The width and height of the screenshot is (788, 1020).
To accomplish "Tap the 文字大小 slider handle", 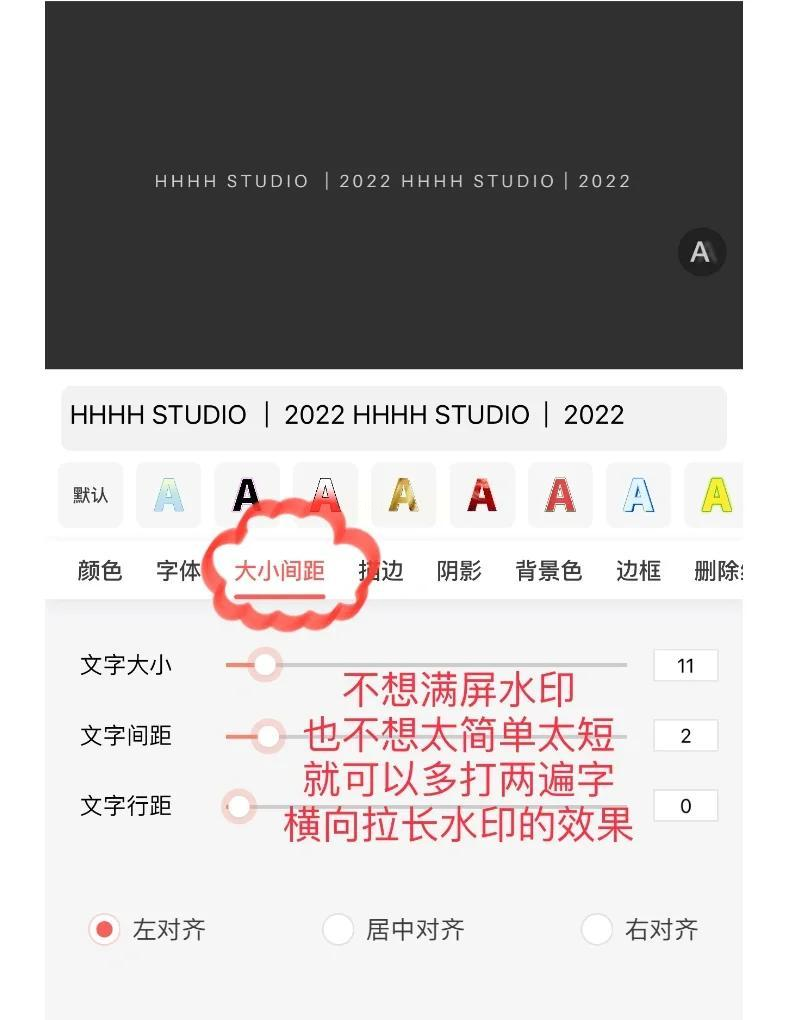I will point(264,665).
